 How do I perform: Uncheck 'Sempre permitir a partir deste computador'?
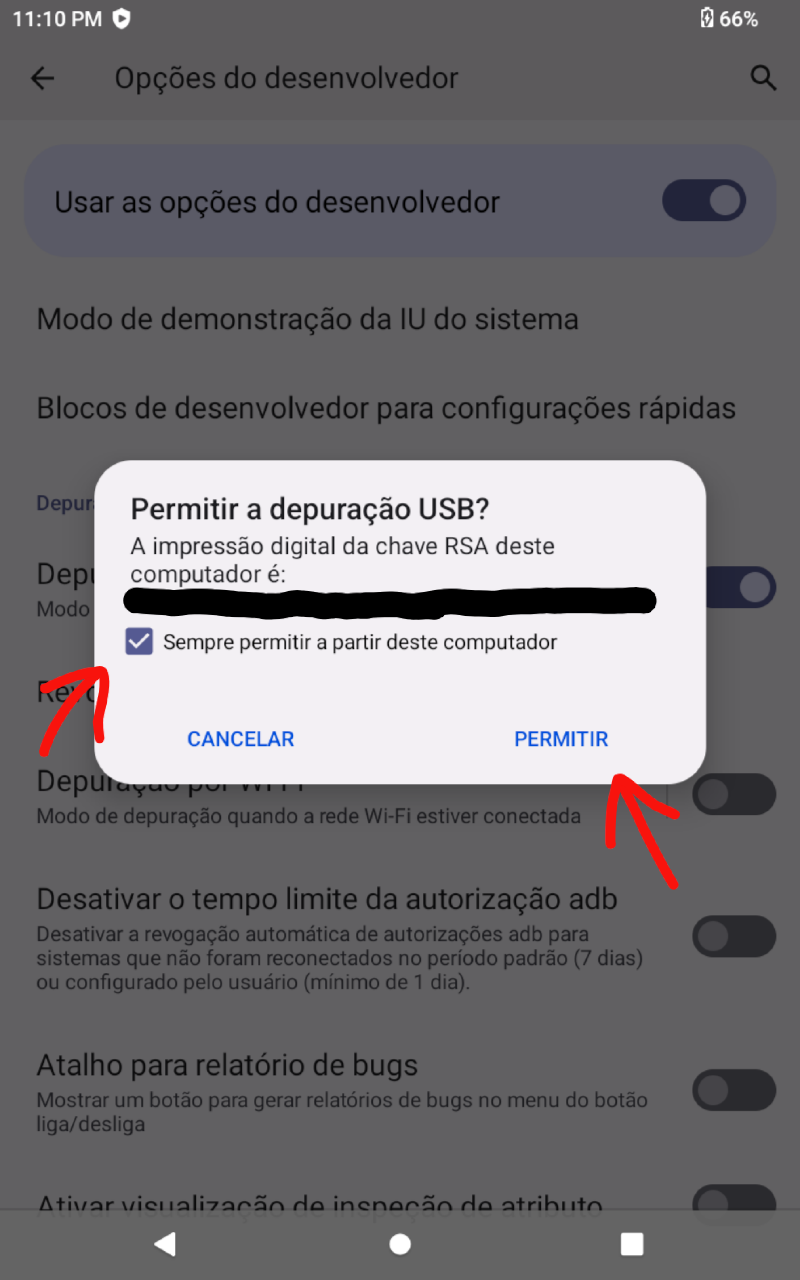click(140, 642)
